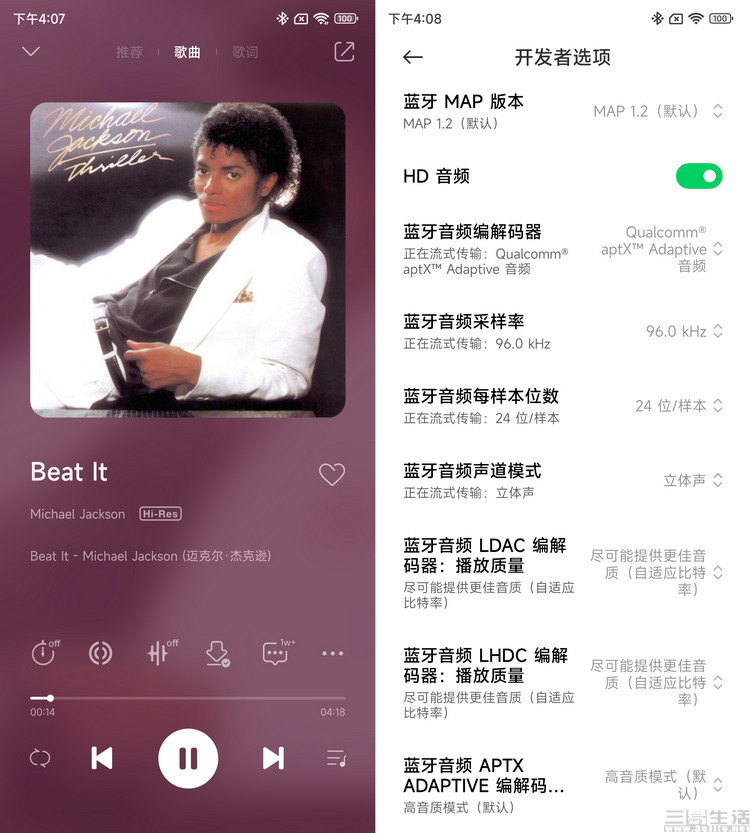750x833 pixels.
Task: Collapse the player with the down chevron
Action: pos(31,51)
